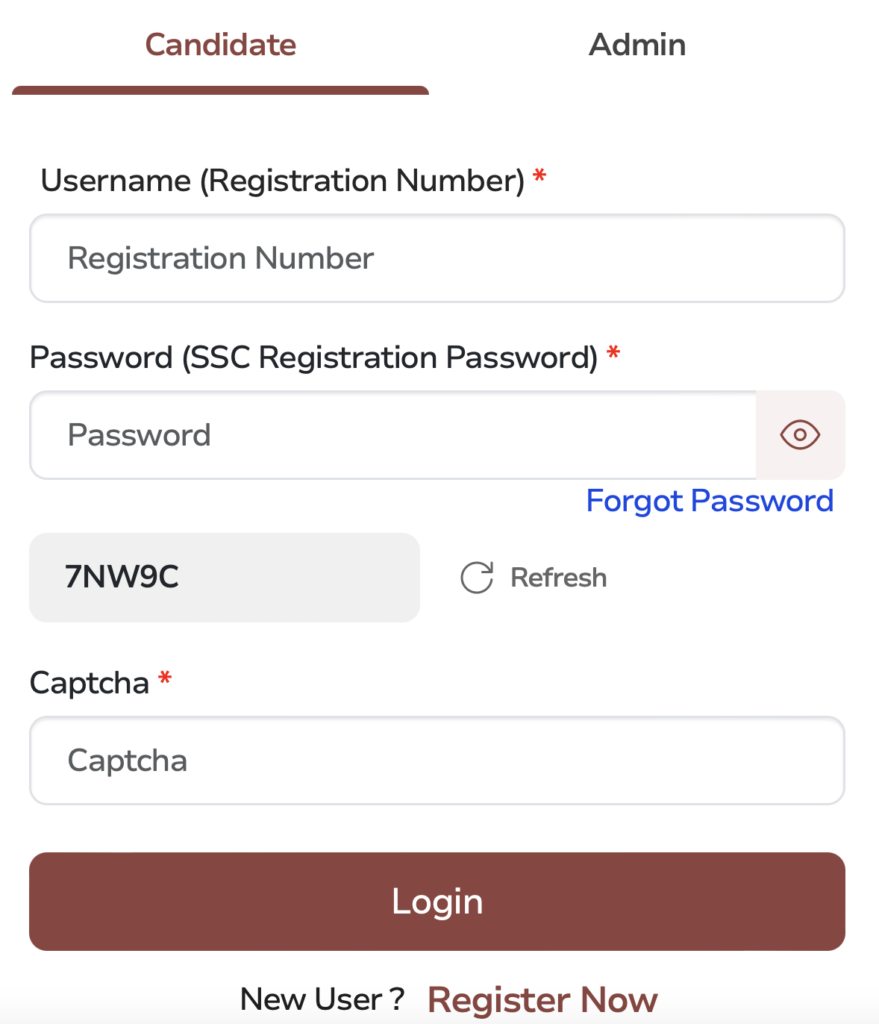Click Register Now for new users

(x=542, y=998)
